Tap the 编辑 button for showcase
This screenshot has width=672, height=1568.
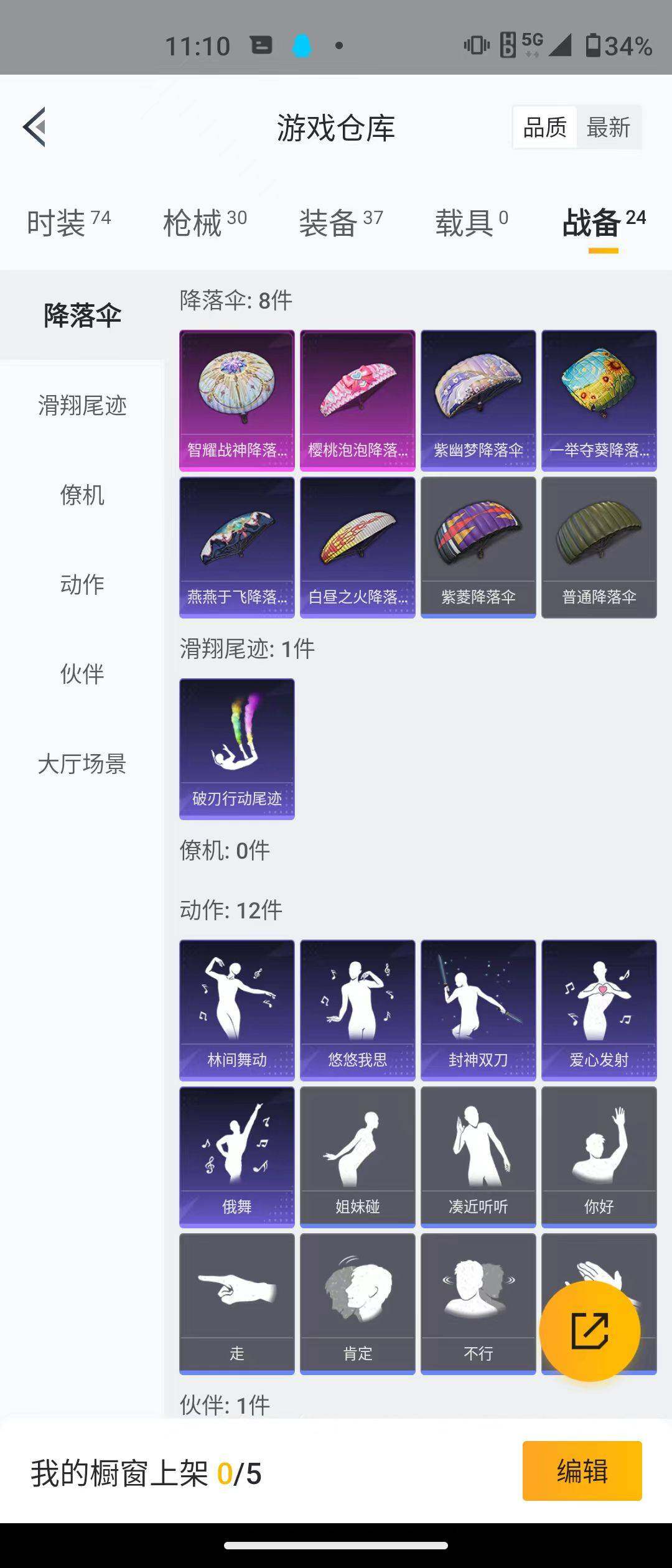coord(582,1471)
